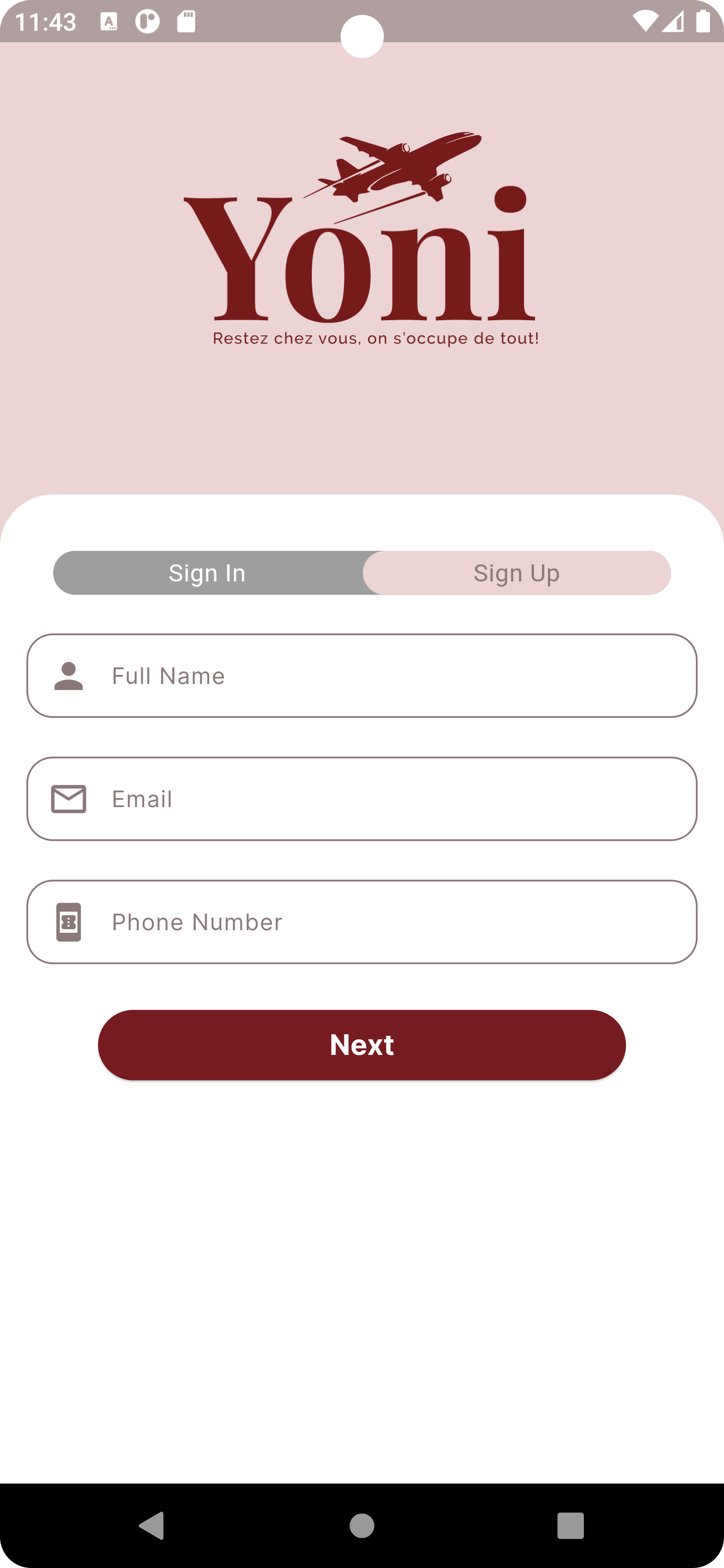
Task: Switch to the Sign In tab
Action: pos(207,573)
